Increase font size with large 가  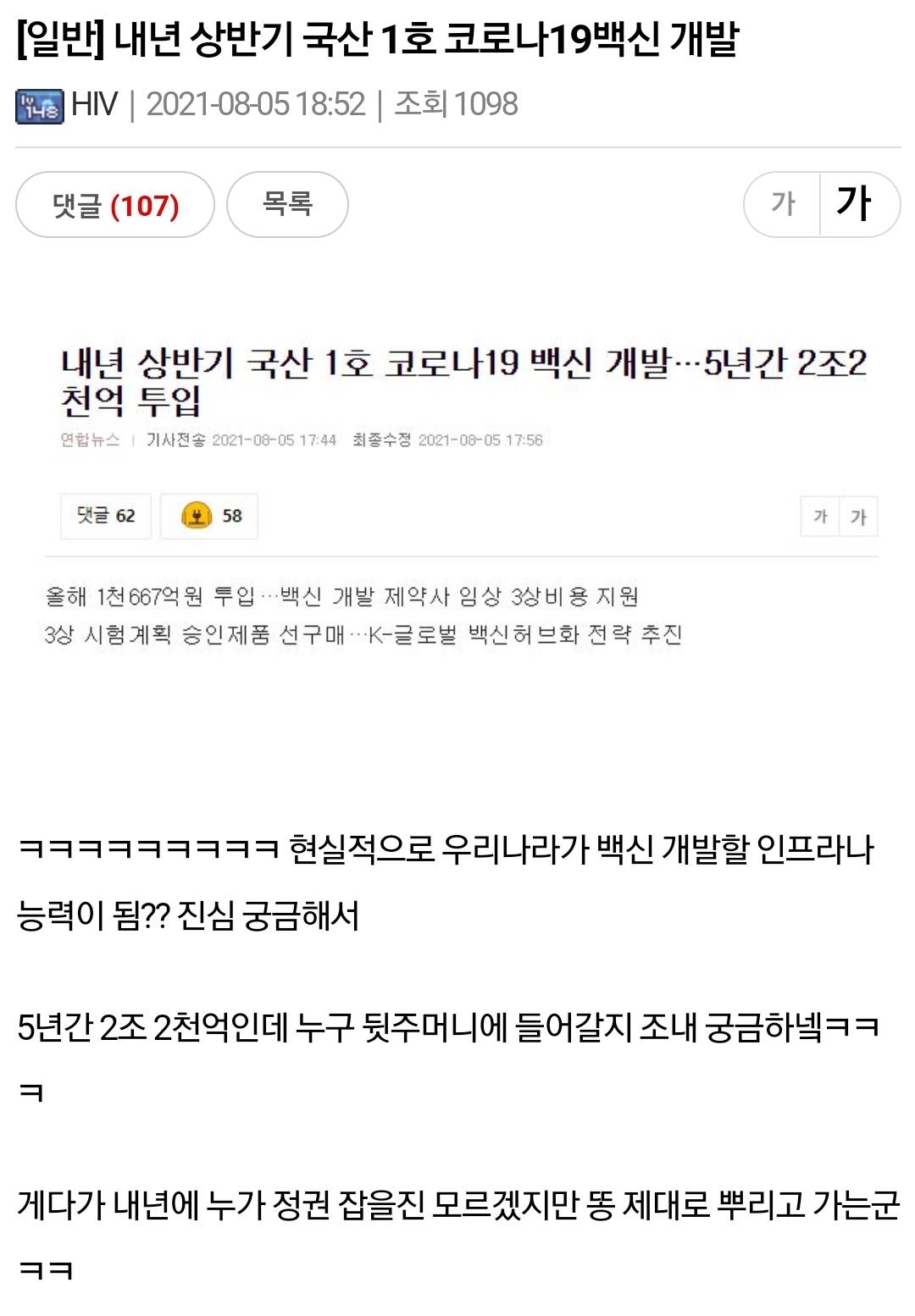(856, 204)
